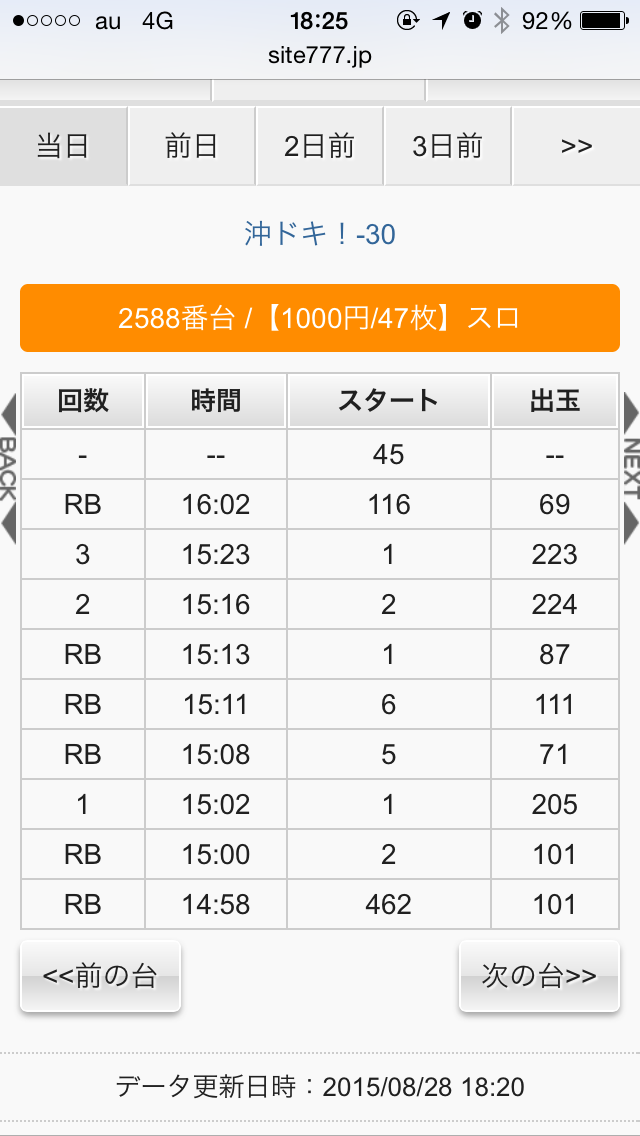Tap the orange 2588番台 machine banner
Image resolution: width=640 pixels, height=1136 pixels.
pos(320,318)
